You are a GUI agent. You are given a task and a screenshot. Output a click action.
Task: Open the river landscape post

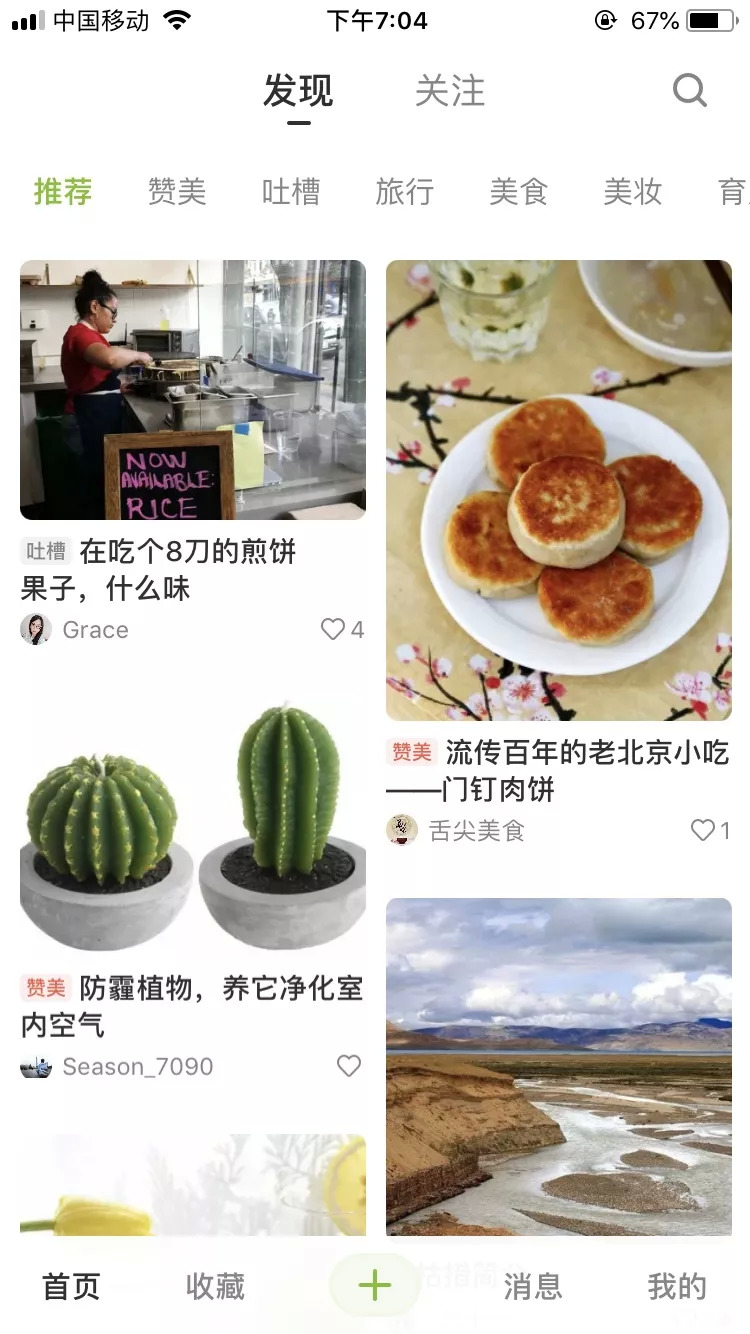(x=559, y=1066)
